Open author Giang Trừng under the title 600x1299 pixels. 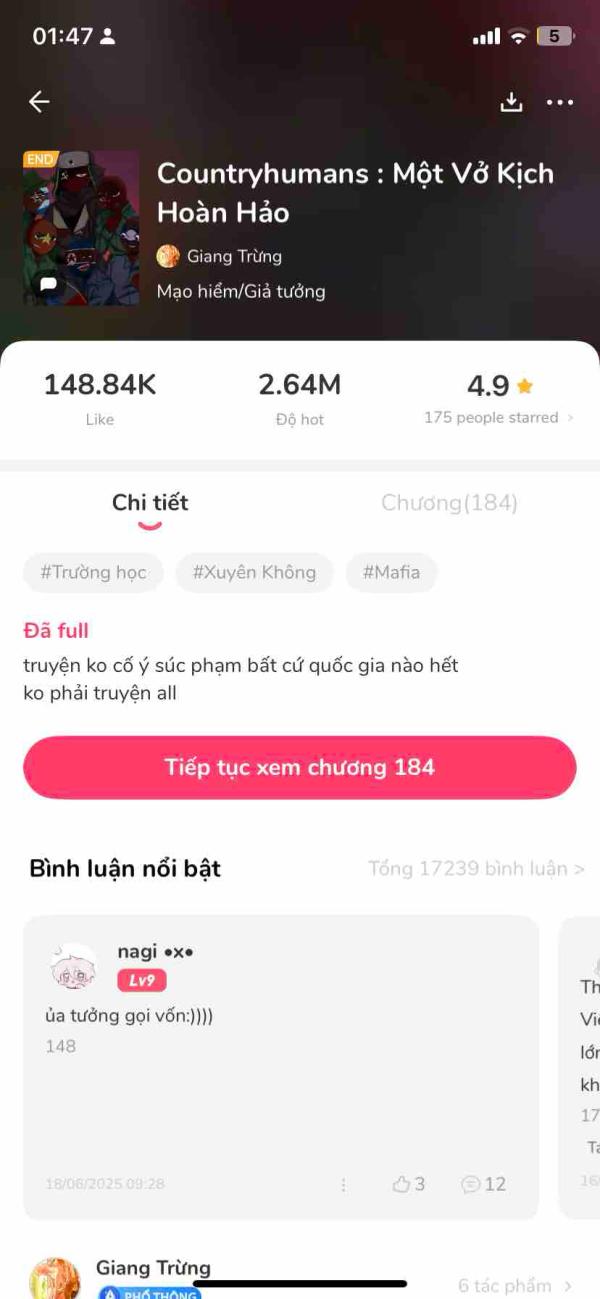point(220,256)
